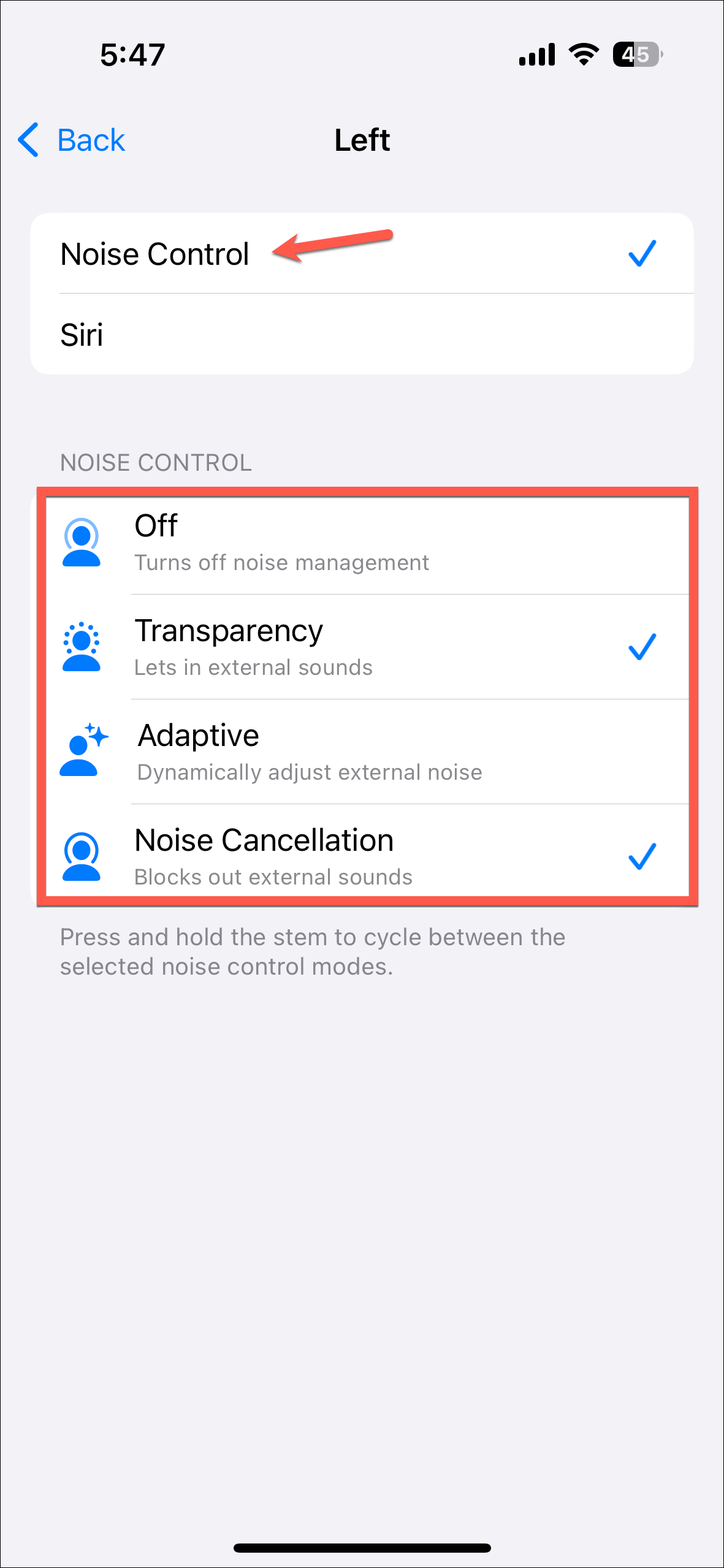This screenshot has height=1568, width=724.
Task: Uncheck the Noise Cancellation mode
Action: pos(368,856)
